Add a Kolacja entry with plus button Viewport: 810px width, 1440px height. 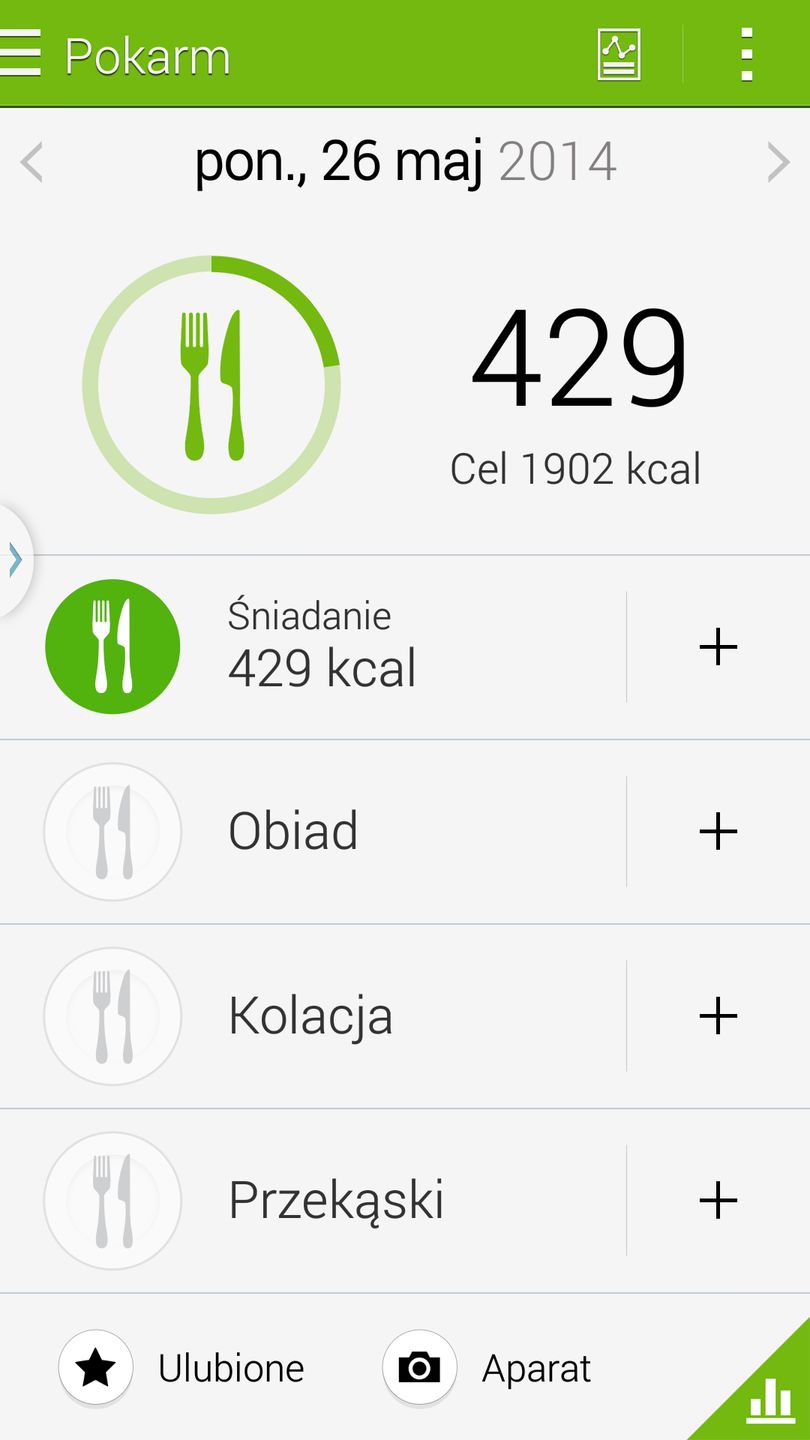pyautogui.click(x=717, y=1016)
